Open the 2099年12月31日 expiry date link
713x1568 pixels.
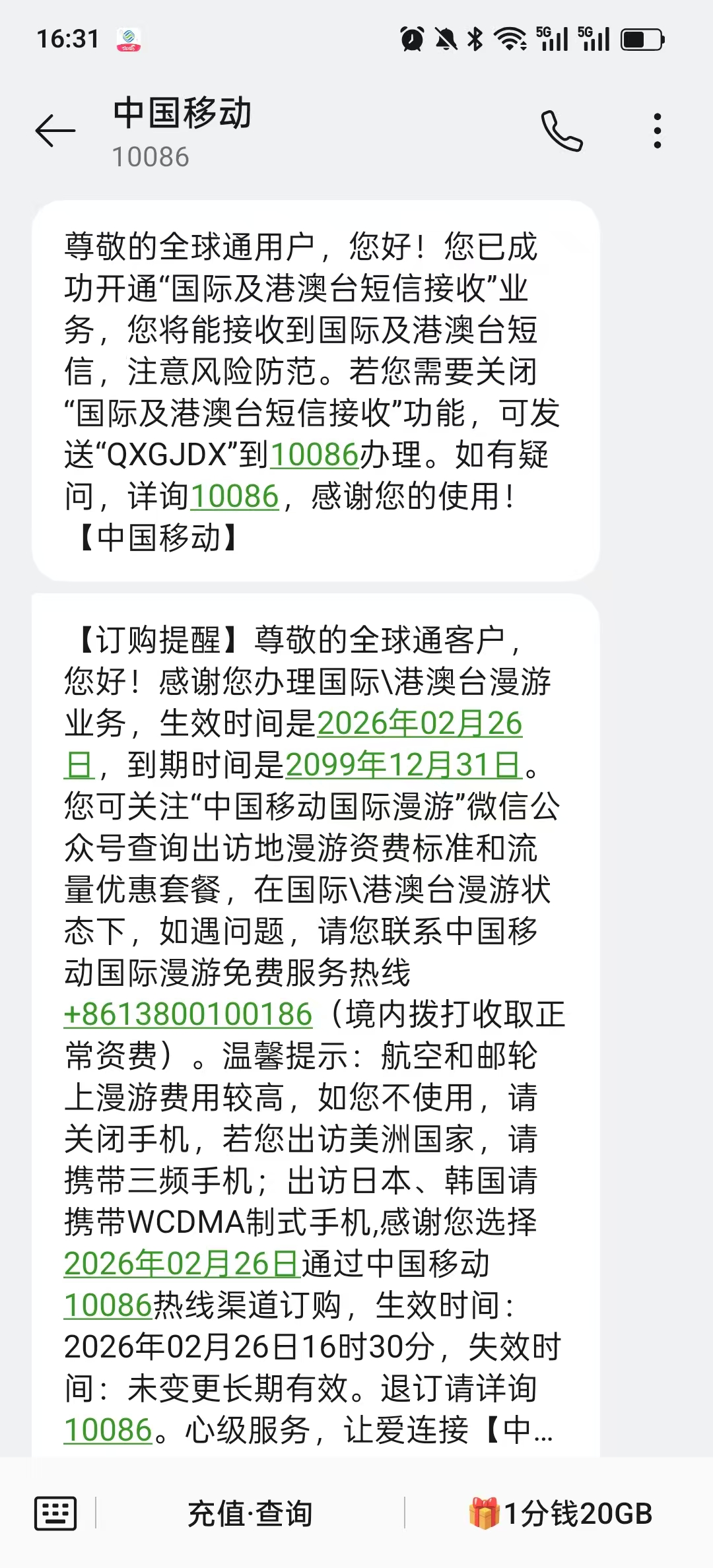pyautogui.click(x=404, y=765)
